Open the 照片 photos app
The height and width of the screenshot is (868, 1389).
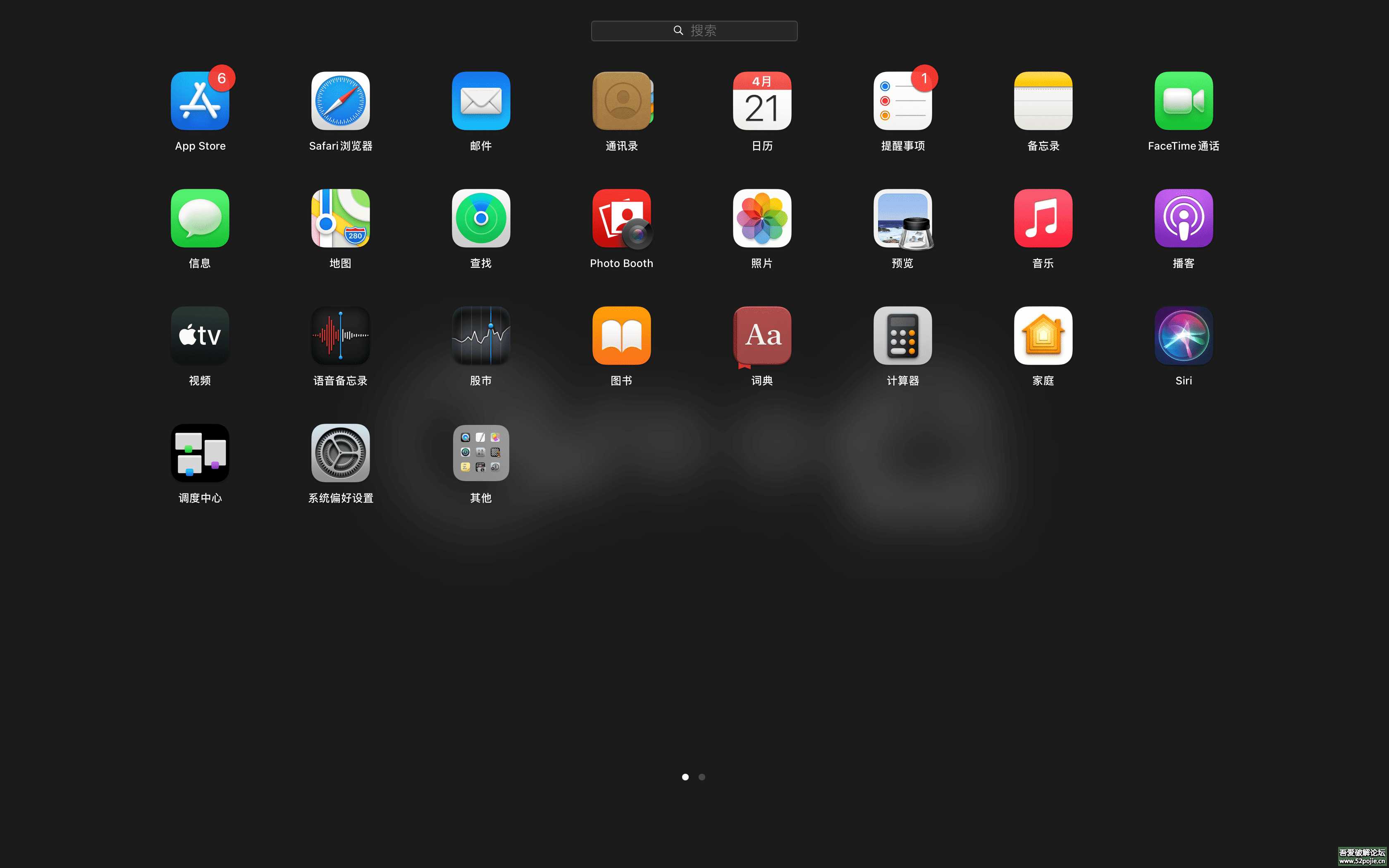(x=761, y=218)
